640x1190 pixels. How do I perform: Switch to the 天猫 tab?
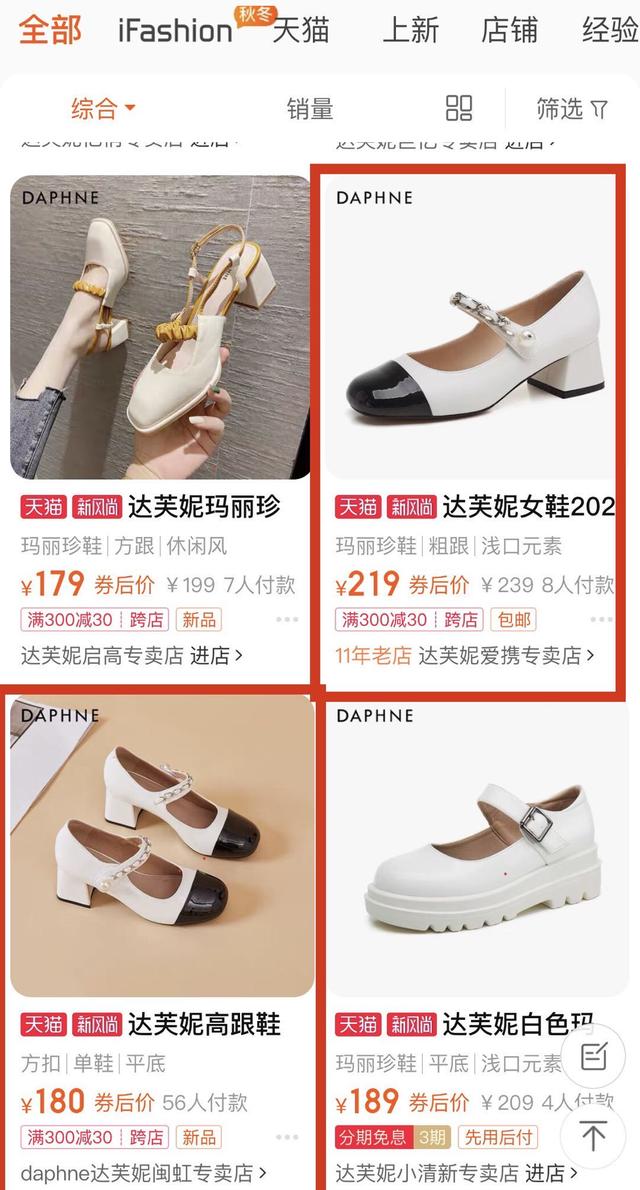(x=301, y=30)
